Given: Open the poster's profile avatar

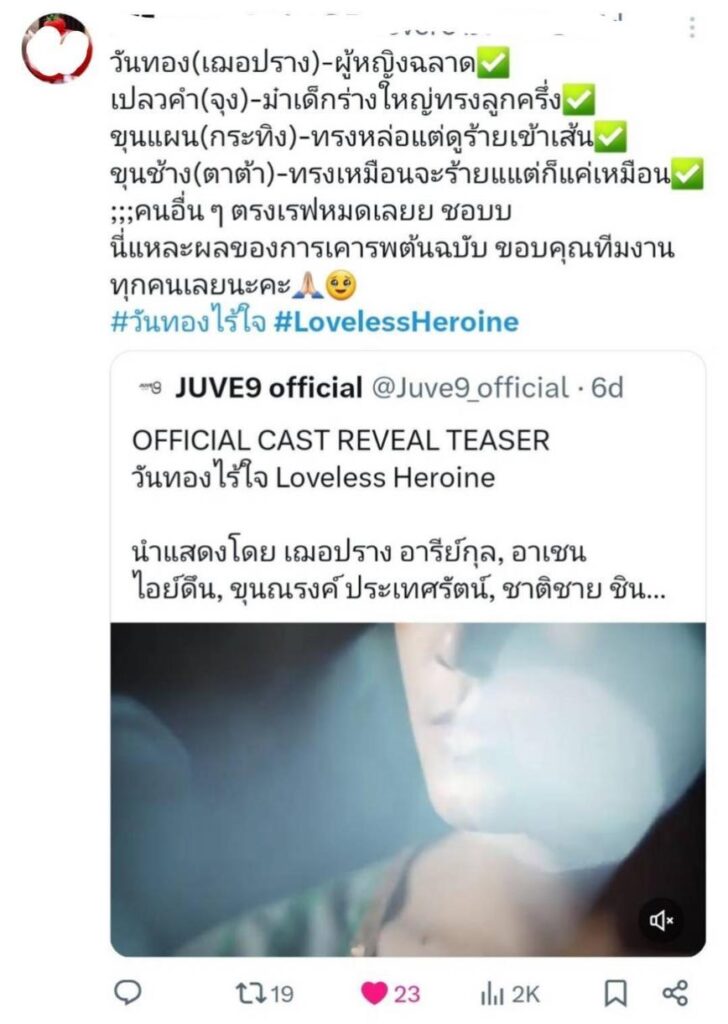Looking at the screenshot, I should click(57, 48).
